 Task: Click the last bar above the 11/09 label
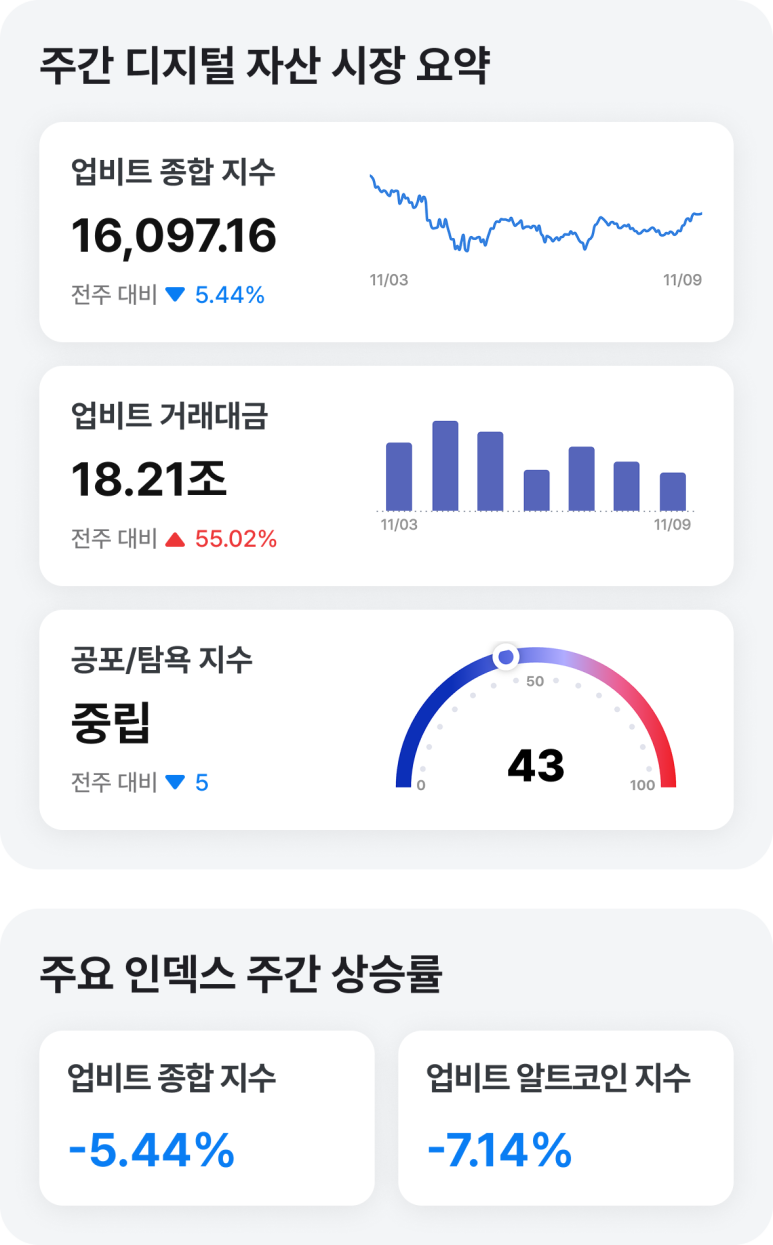(673, 490)
